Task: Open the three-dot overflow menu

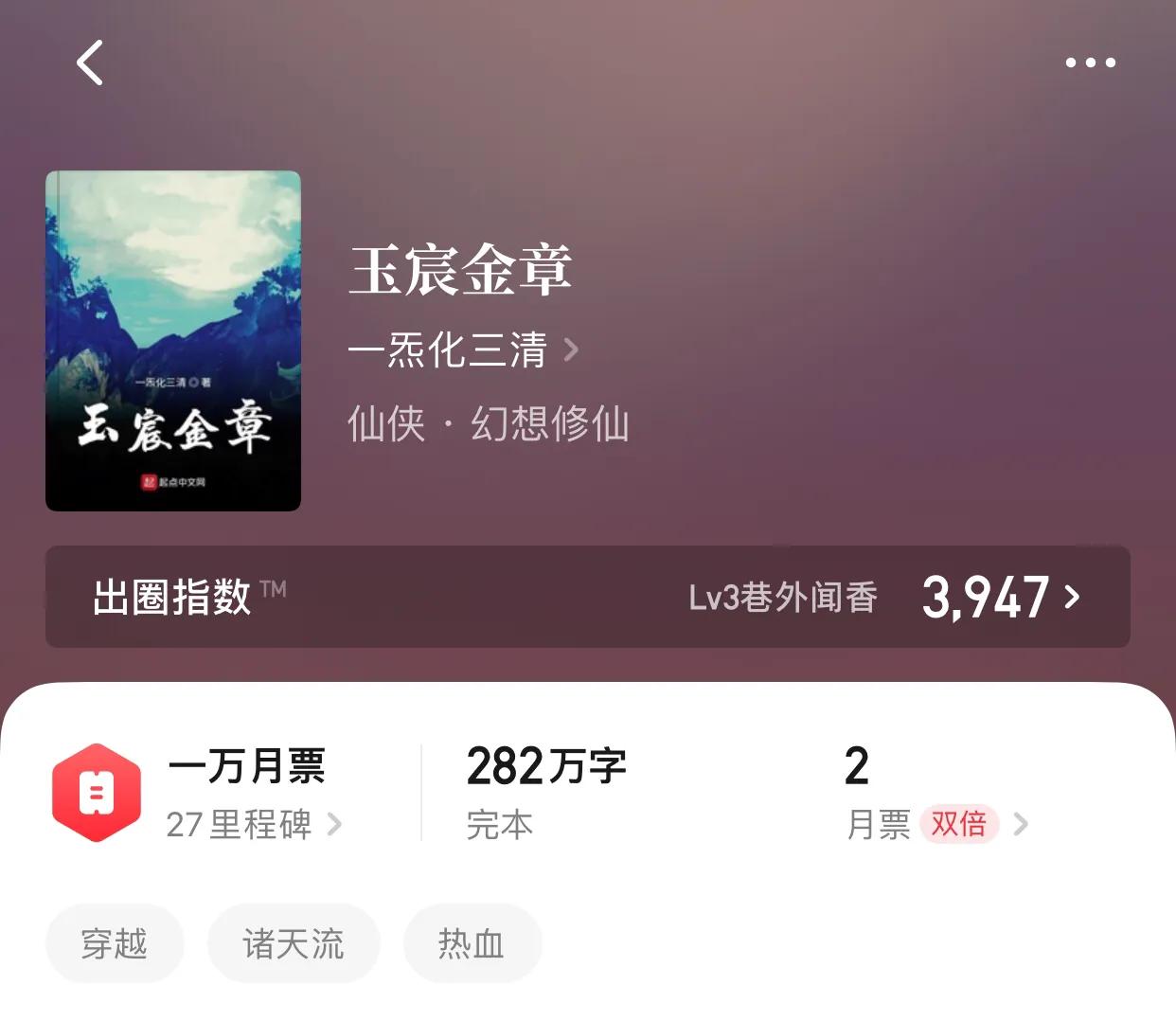Action: click(x=1090, y=63)
